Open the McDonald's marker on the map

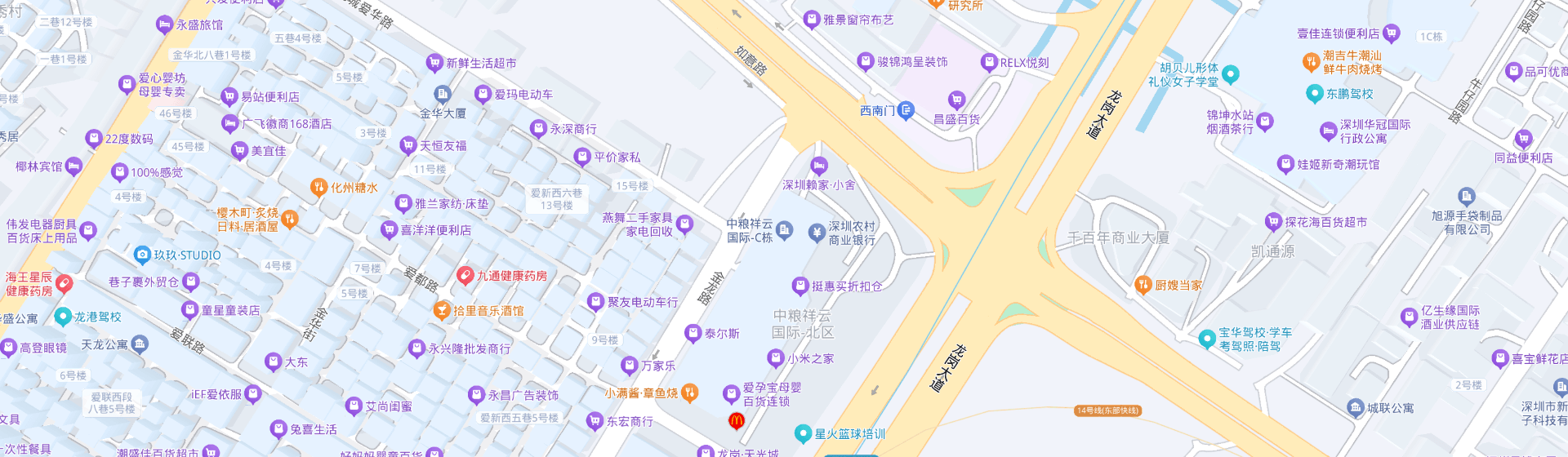[x=736, y=421]
